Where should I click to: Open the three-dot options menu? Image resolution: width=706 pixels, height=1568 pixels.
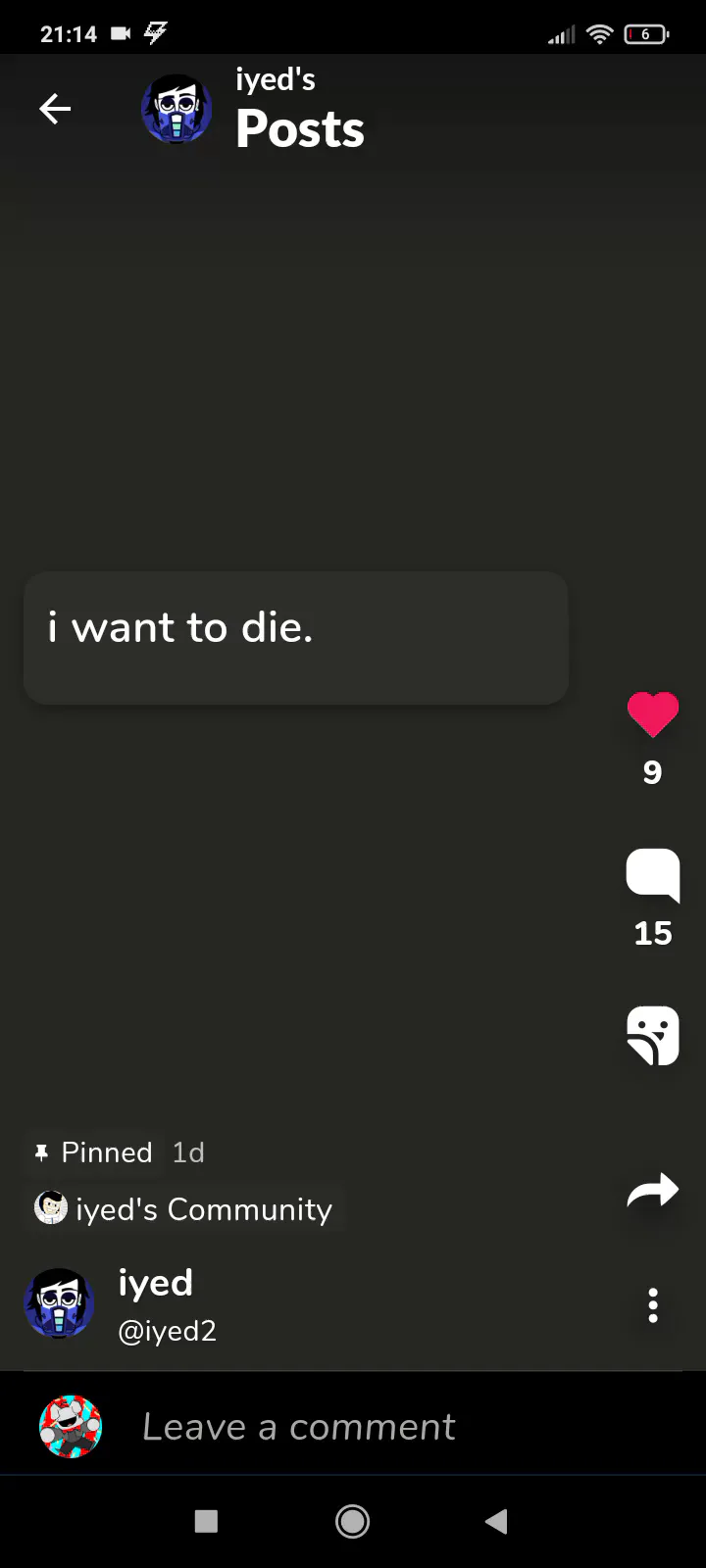click(653, 1306)
